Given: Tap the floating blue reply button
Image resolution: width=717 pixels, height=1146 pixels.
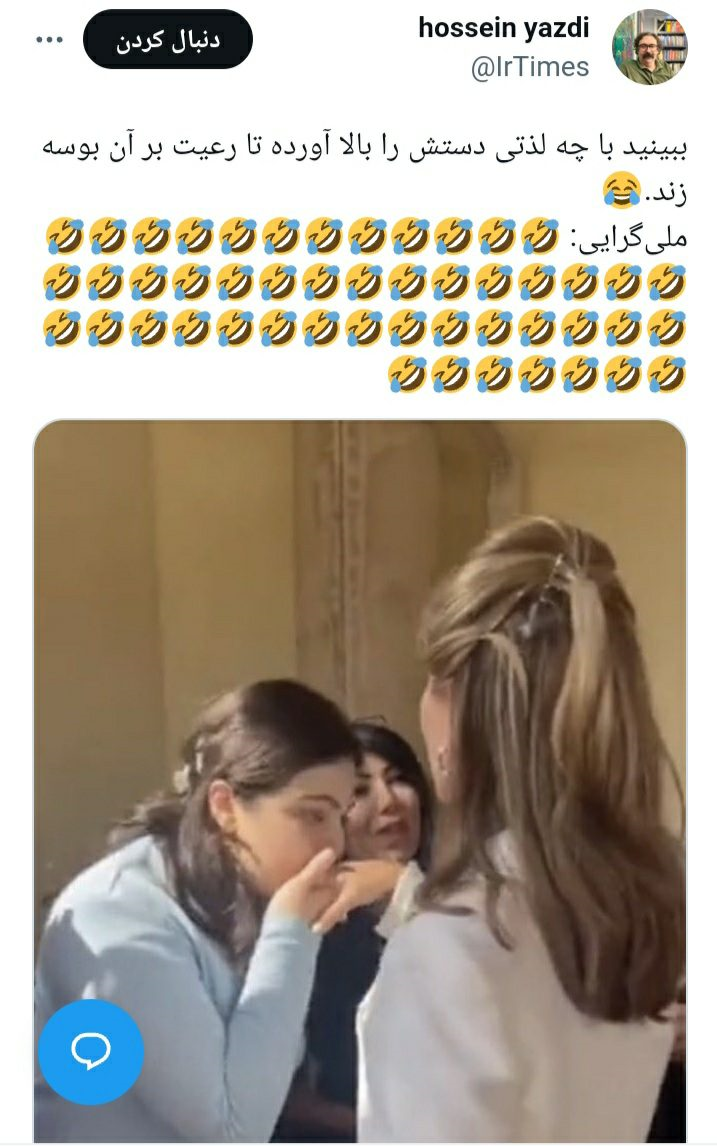Looking at the screenshot, I should coord(90,1051).
